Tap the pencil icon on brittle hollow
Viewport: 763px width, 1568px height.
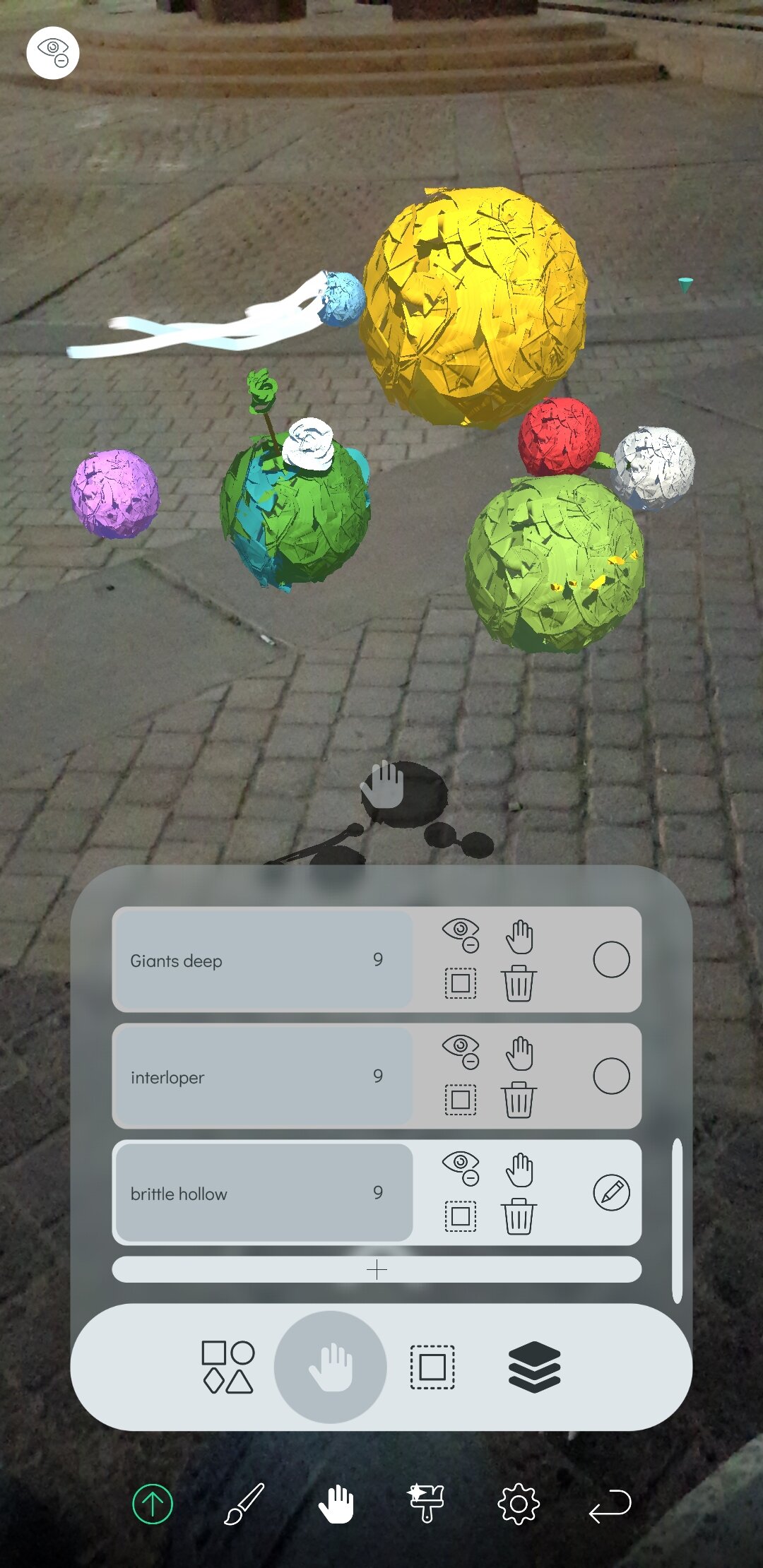pyautogui.click(x=611, y=1192)
